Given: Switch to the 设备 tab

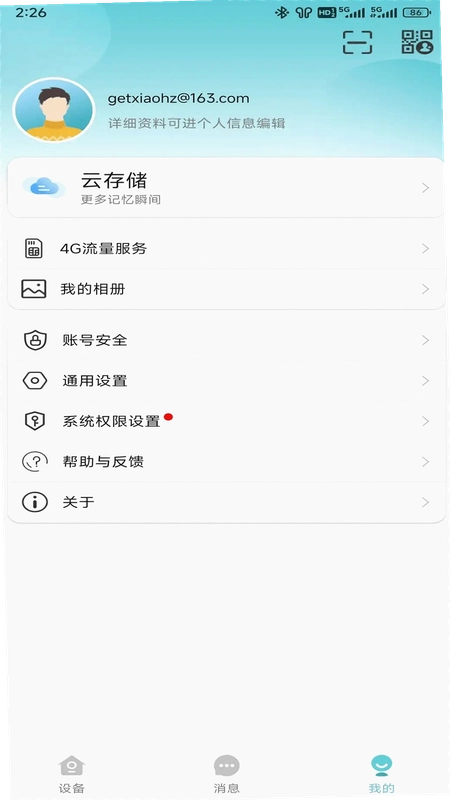Looking at the screenshot, I should click(71, 773).
